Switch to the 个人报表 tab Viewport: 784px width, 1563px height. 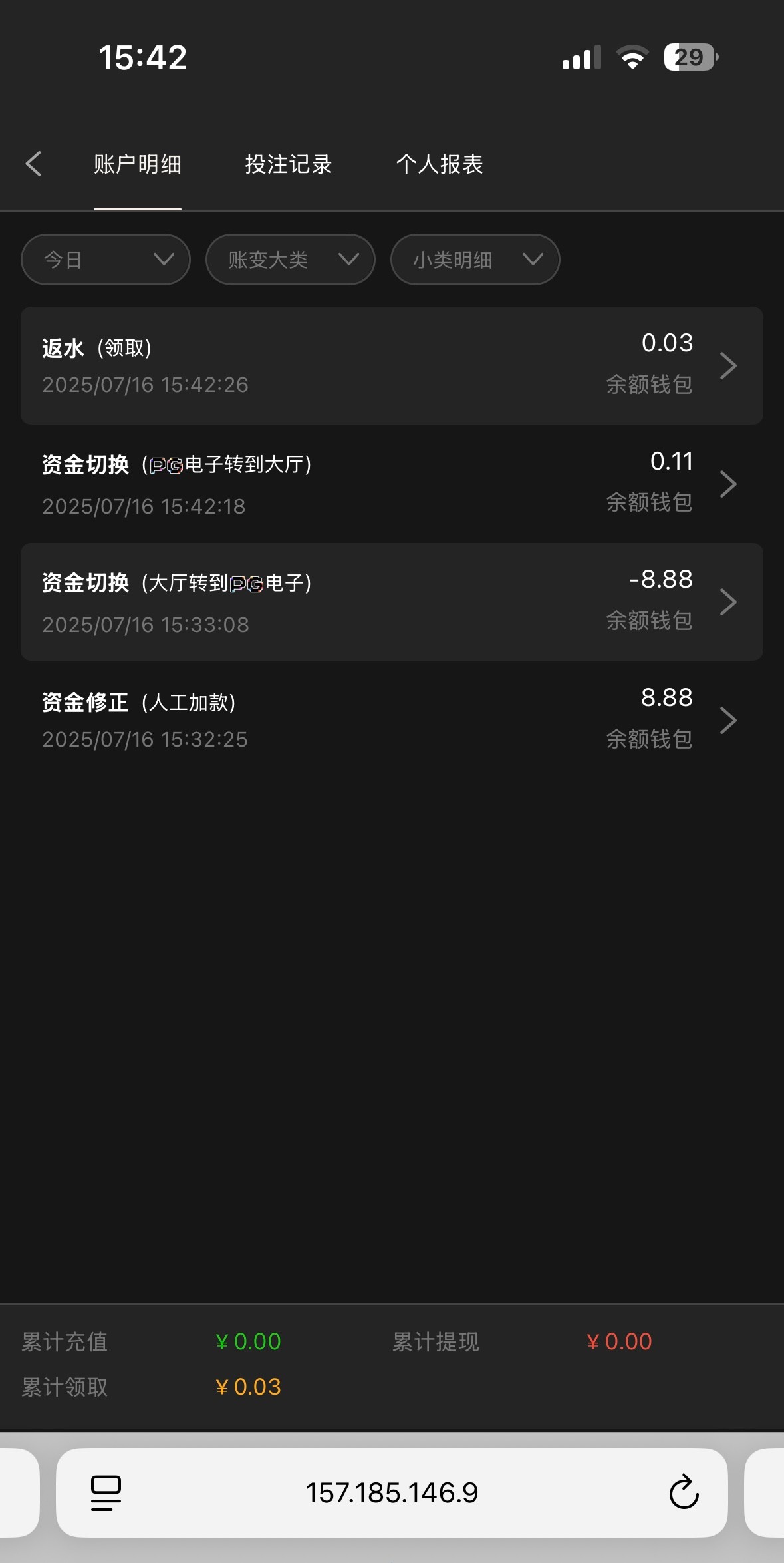[x=439, y=164]
